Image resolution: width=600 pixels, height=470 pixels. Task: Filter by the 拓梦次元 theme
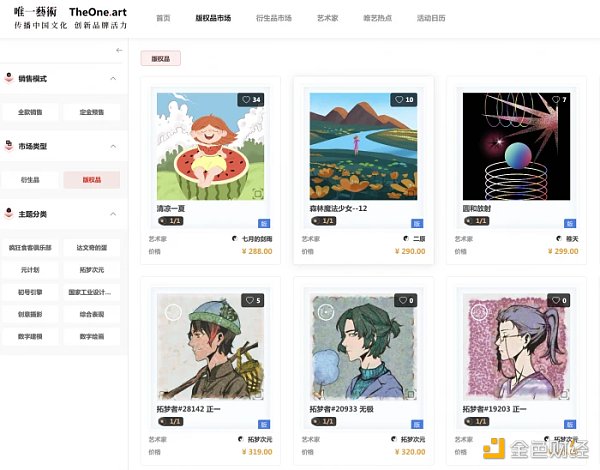[x=92, y=270]
